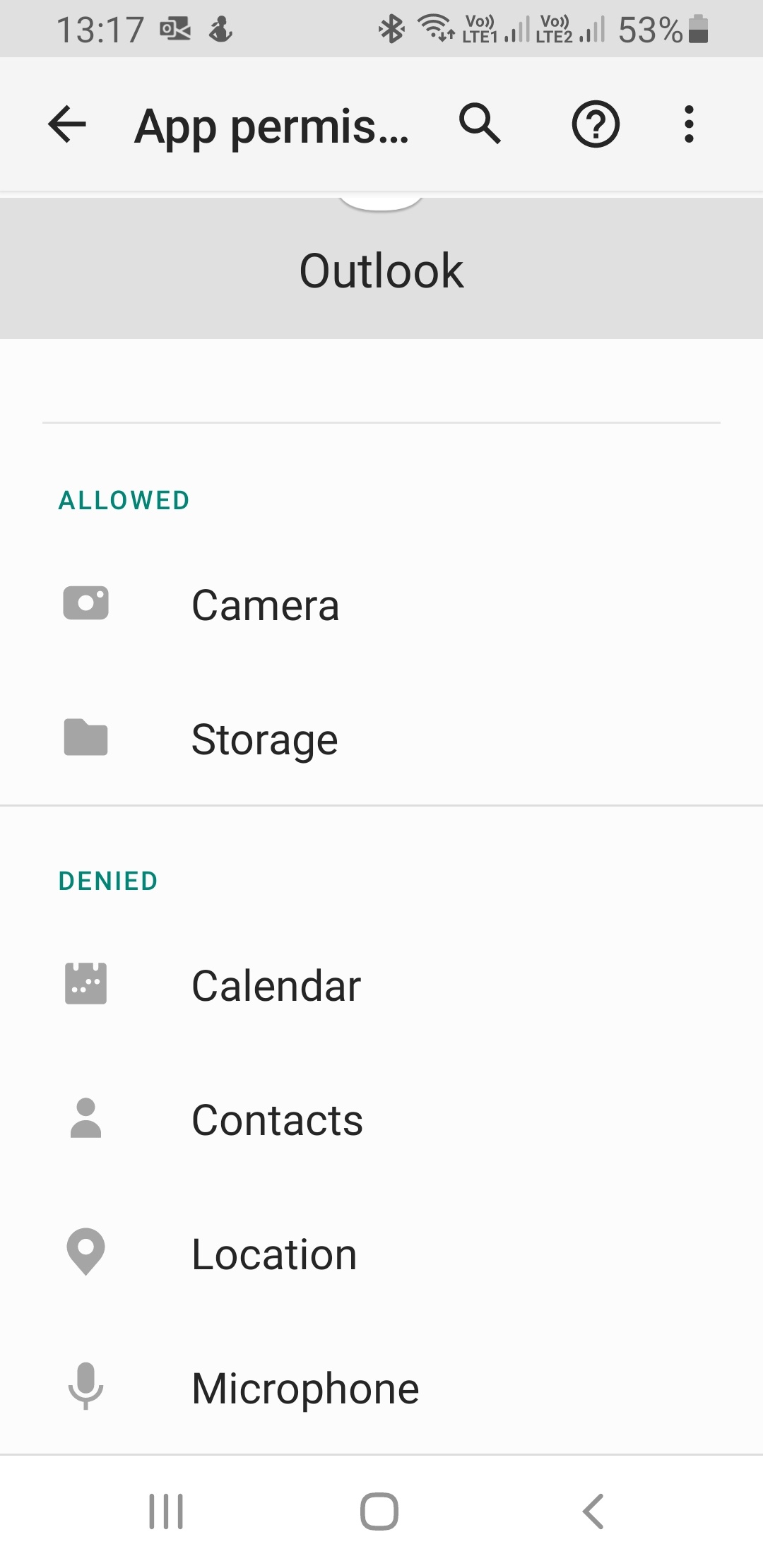Search in app permissions
Viewport: 763px width, 1568px height.
[480, 124]
